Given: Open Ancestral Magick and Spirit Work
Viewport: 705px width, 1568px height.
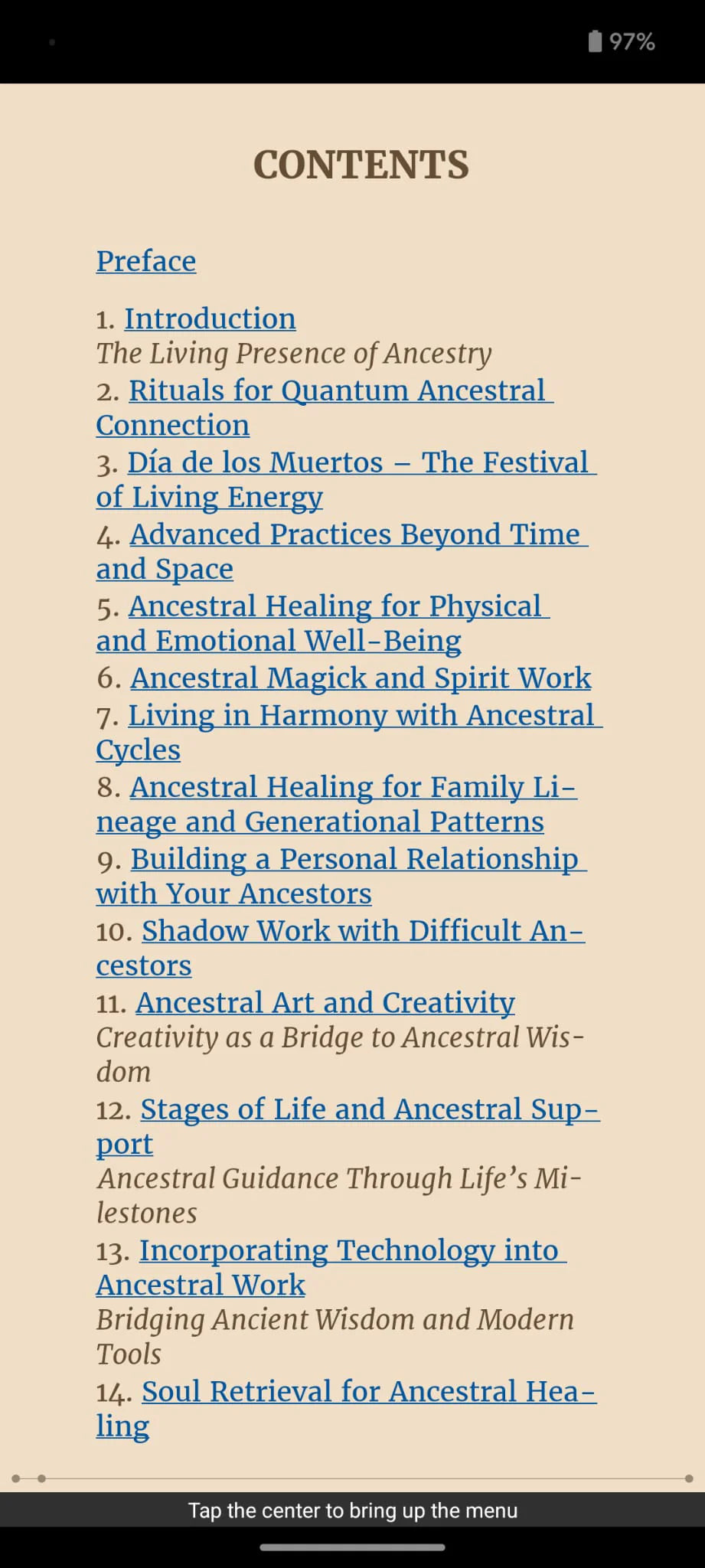Looking at the screenshot, I should (x=361, y=678).
